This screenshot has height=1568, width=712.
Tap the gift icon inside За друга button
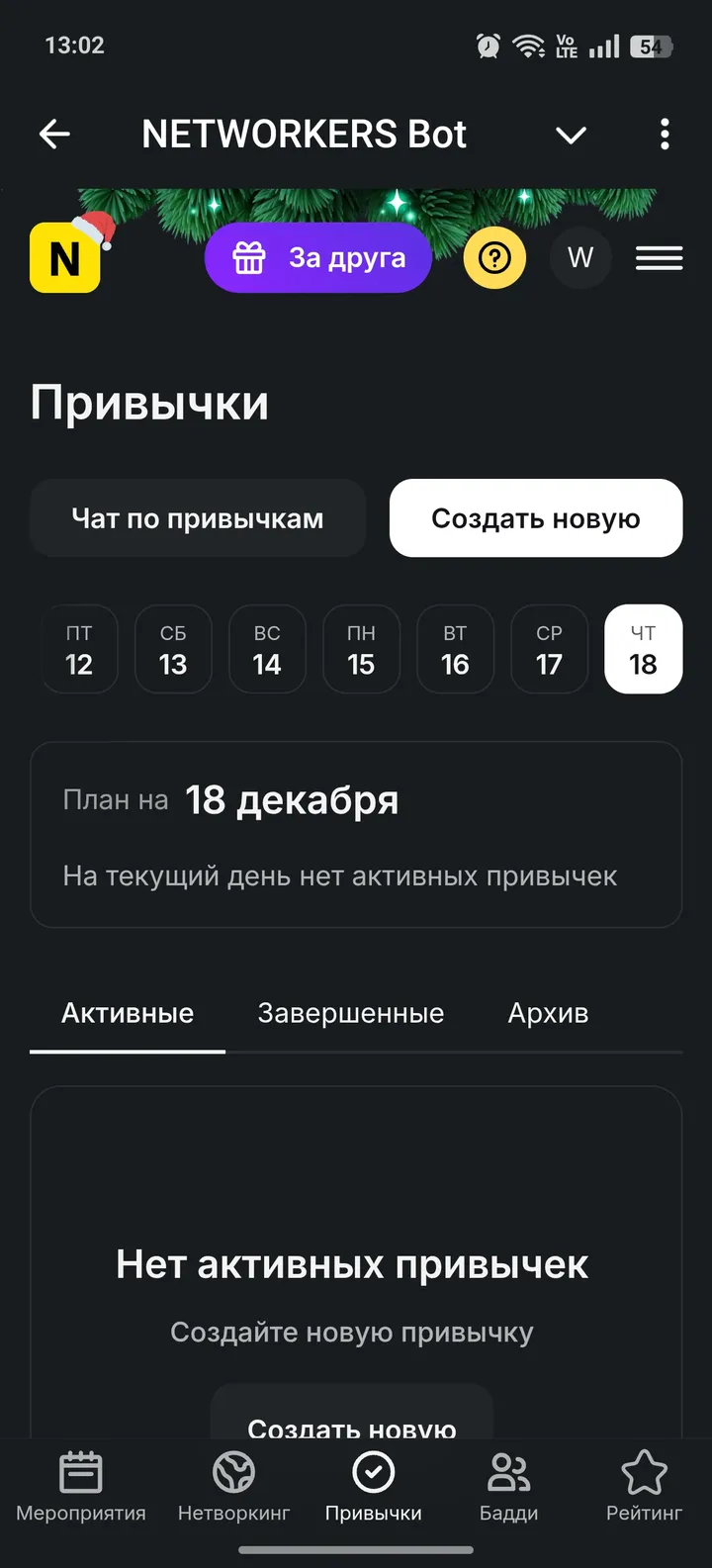click(249, 257)
